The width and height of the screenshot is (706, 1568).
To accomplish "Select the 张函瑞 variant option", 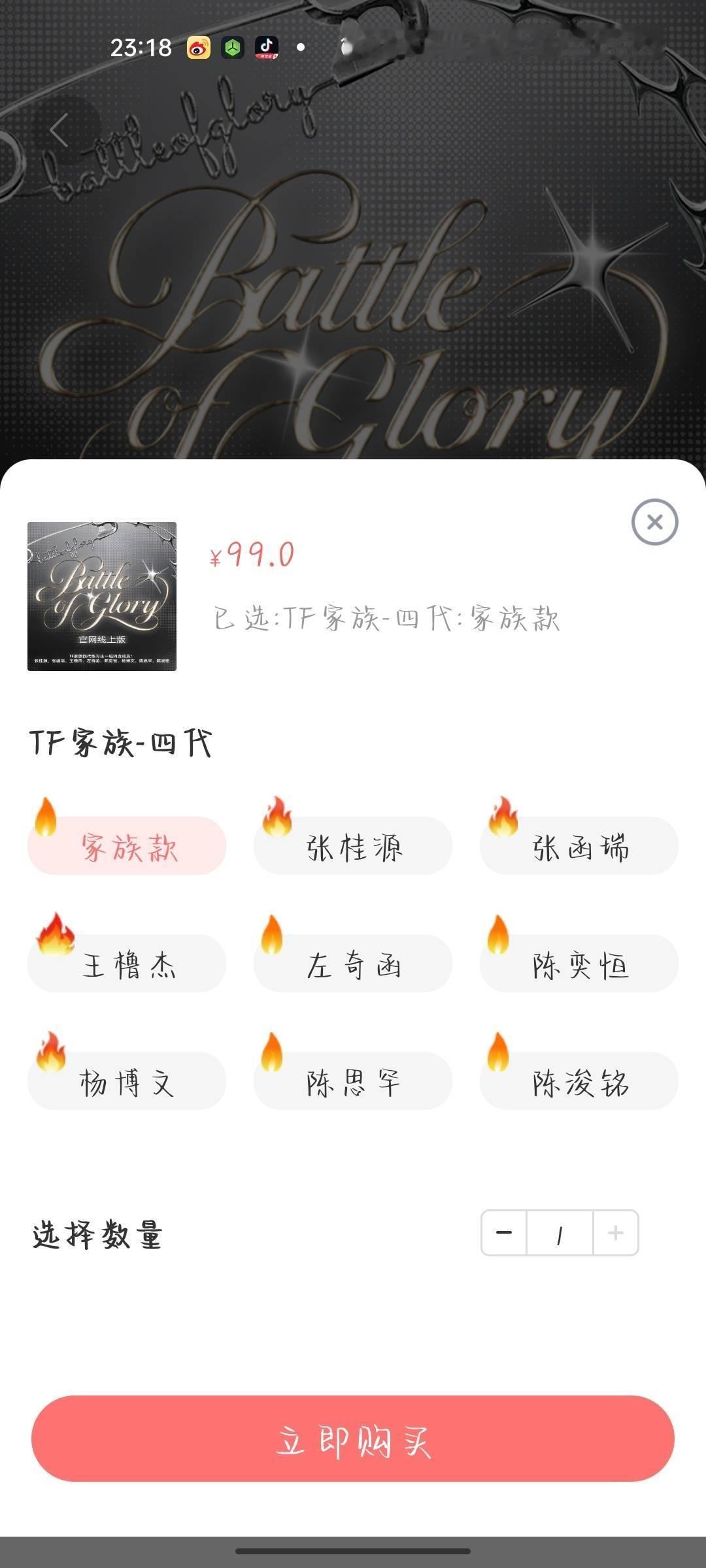I will (578, 845).
